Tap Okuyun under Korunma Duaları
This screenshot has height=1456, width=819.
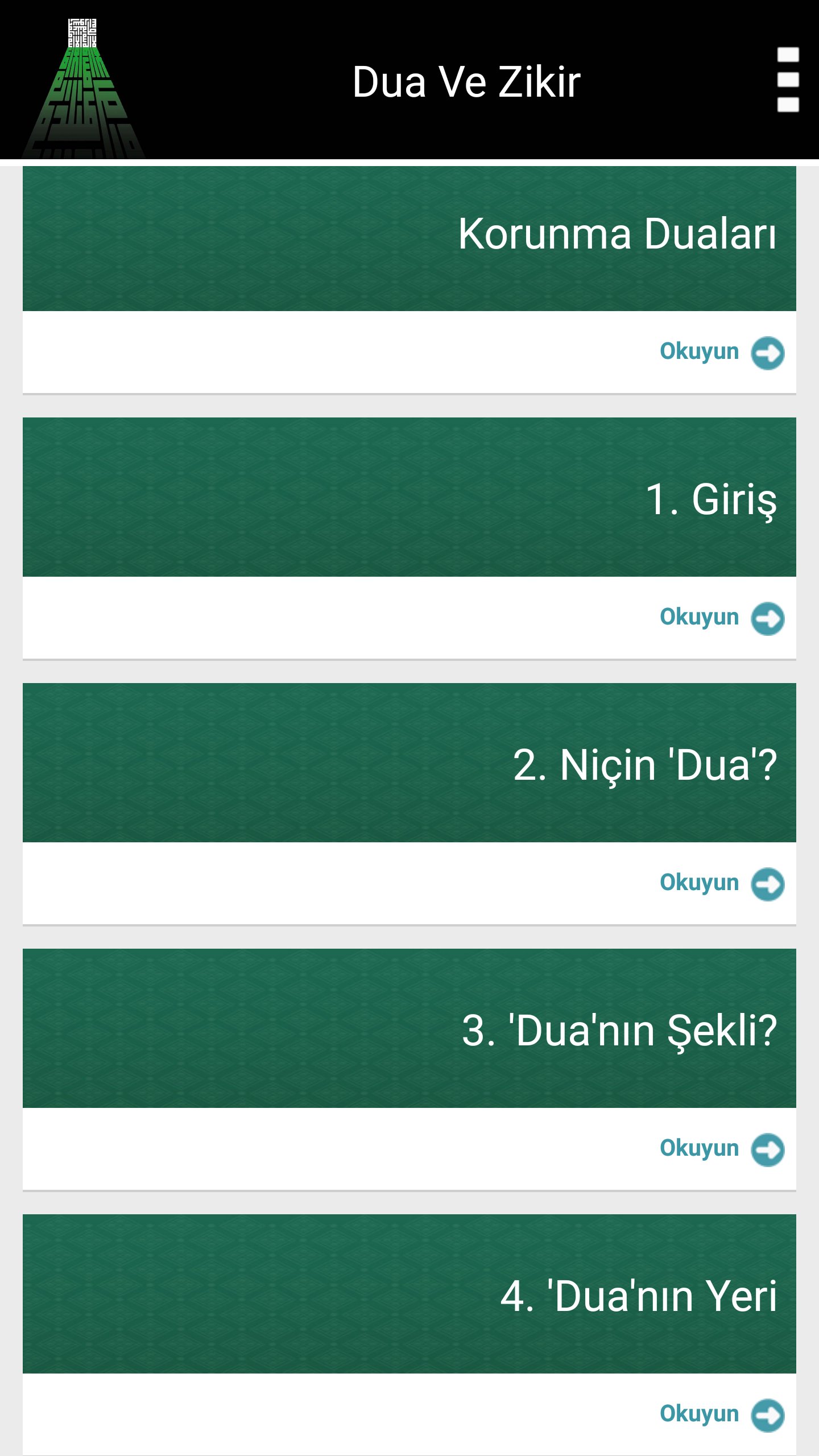click(x=721, y=353)
